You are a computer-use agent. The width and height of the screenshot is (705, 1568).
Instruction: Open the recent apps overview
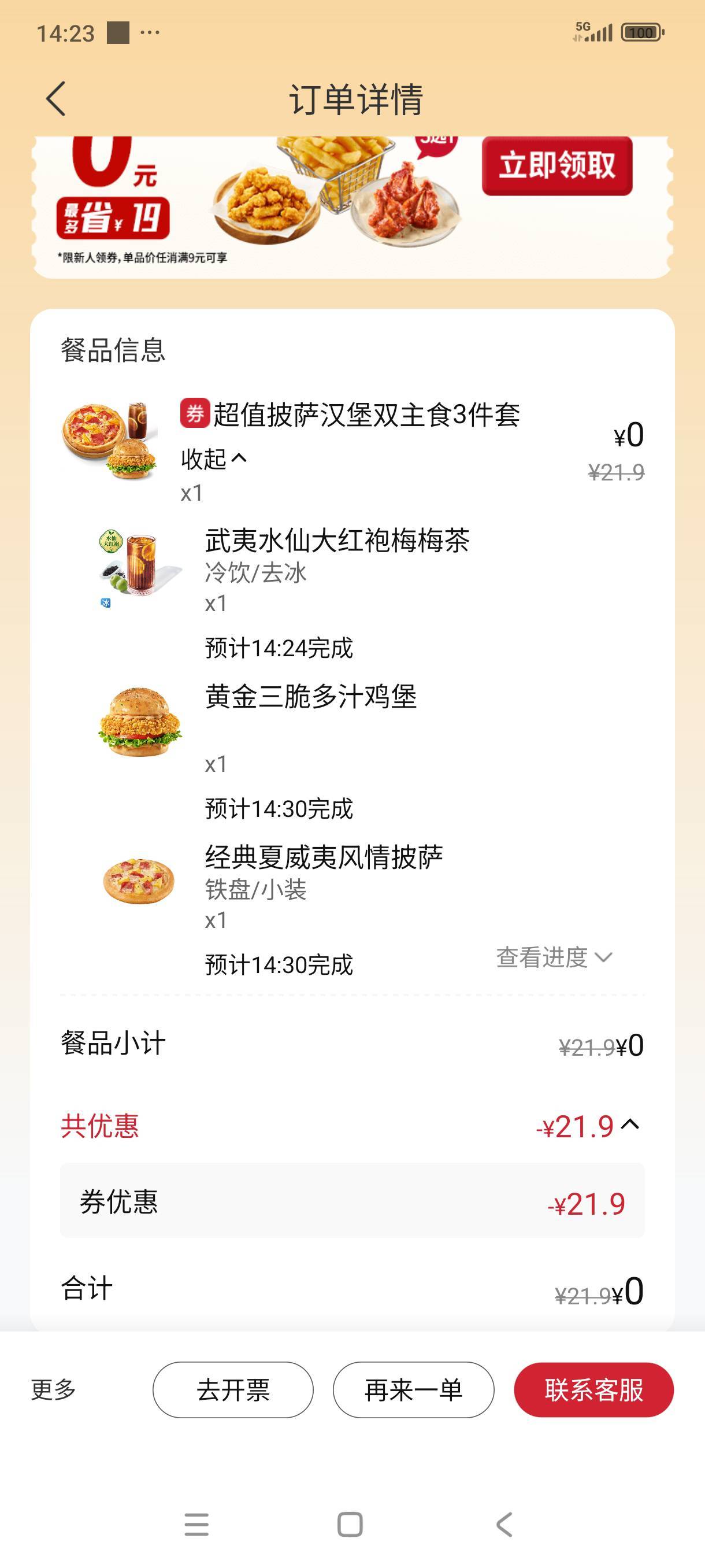[196, 1525]
